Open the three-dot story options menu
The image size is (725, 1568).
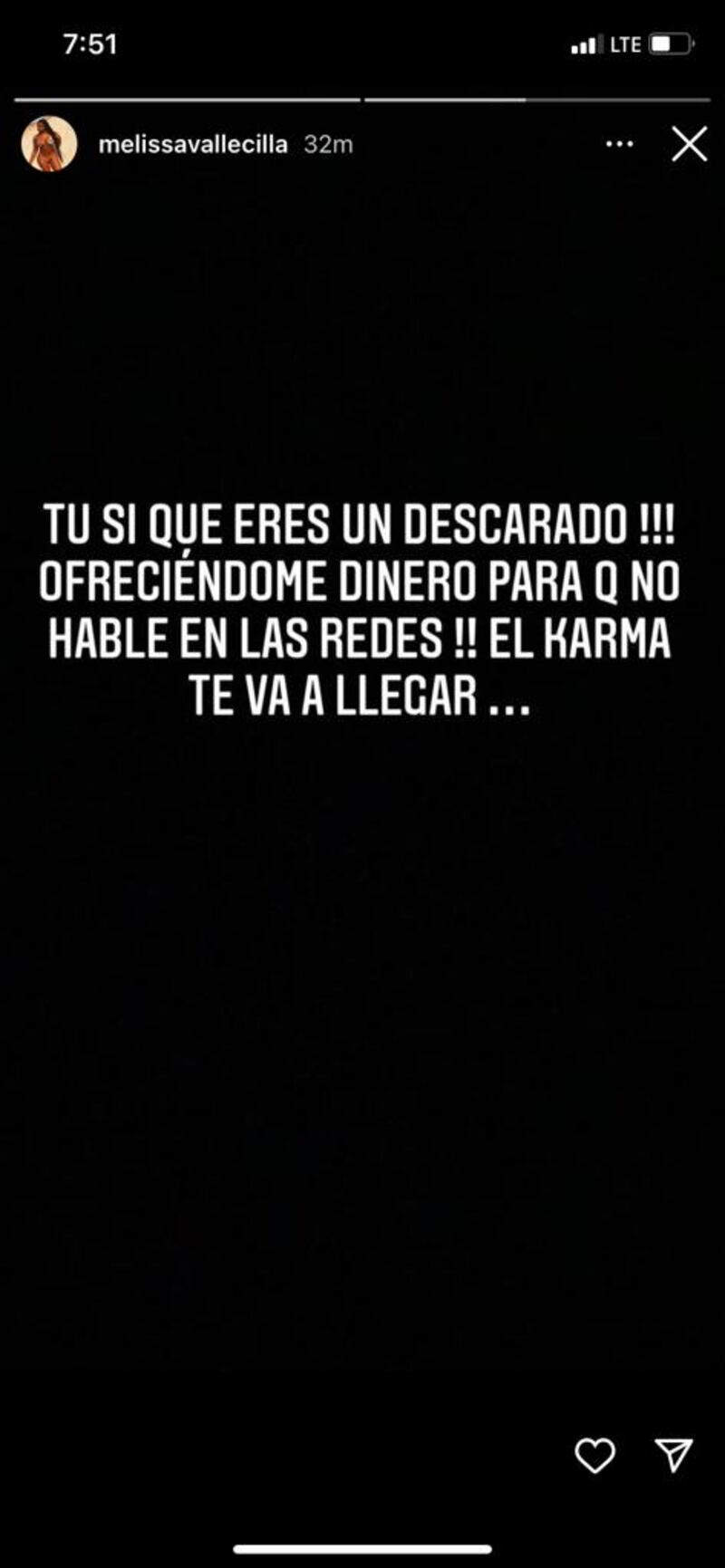click(619, 144)
